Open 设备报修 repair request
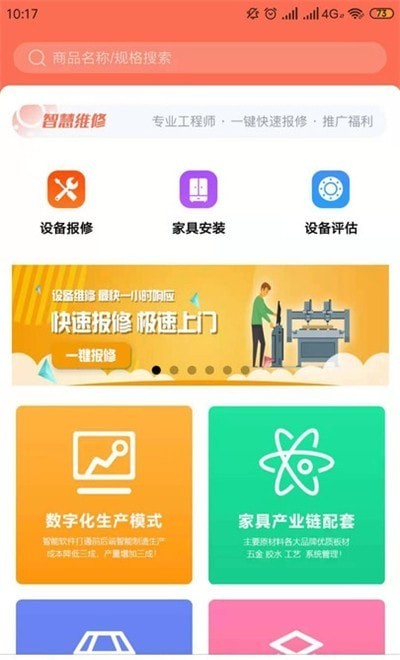 point(67,202)
